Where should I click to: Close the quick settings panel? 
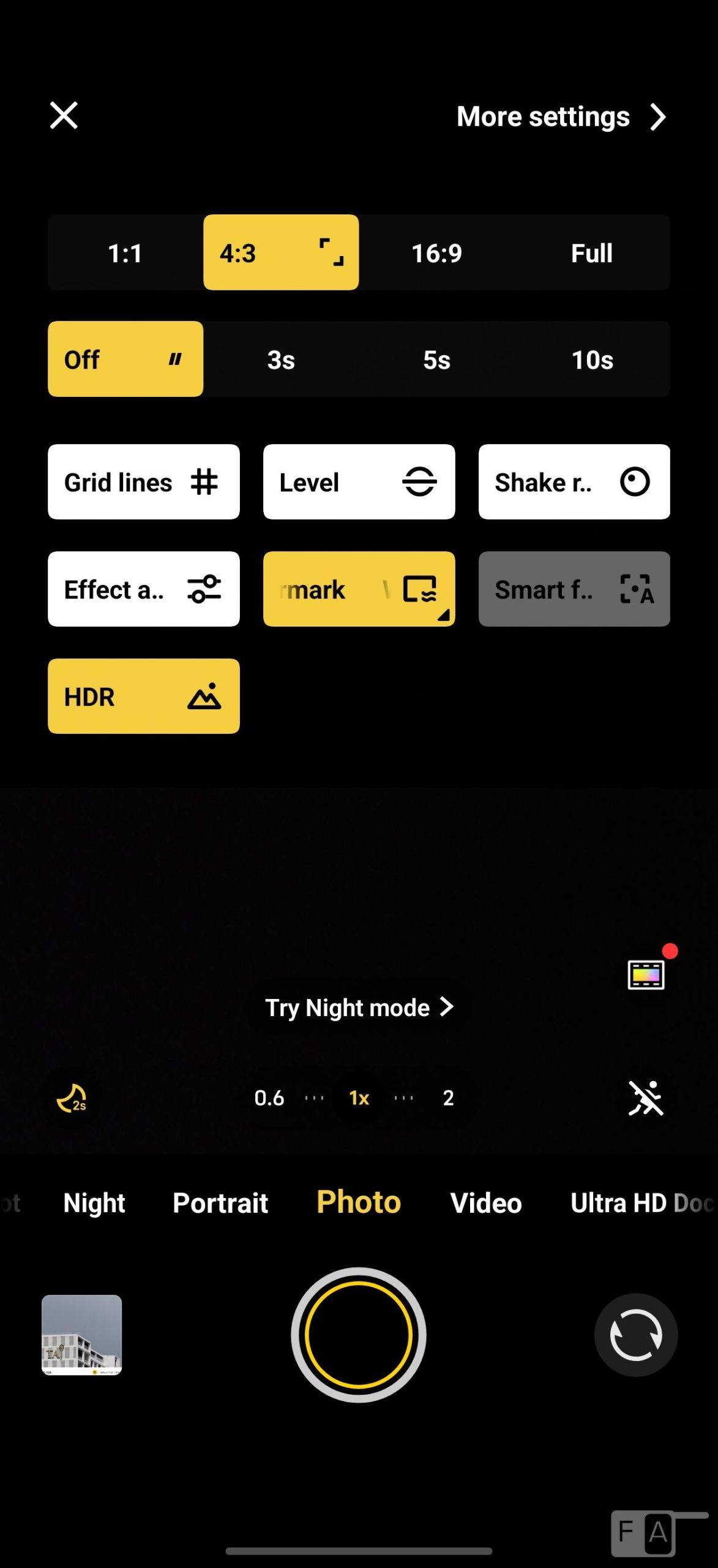[64, 116]
